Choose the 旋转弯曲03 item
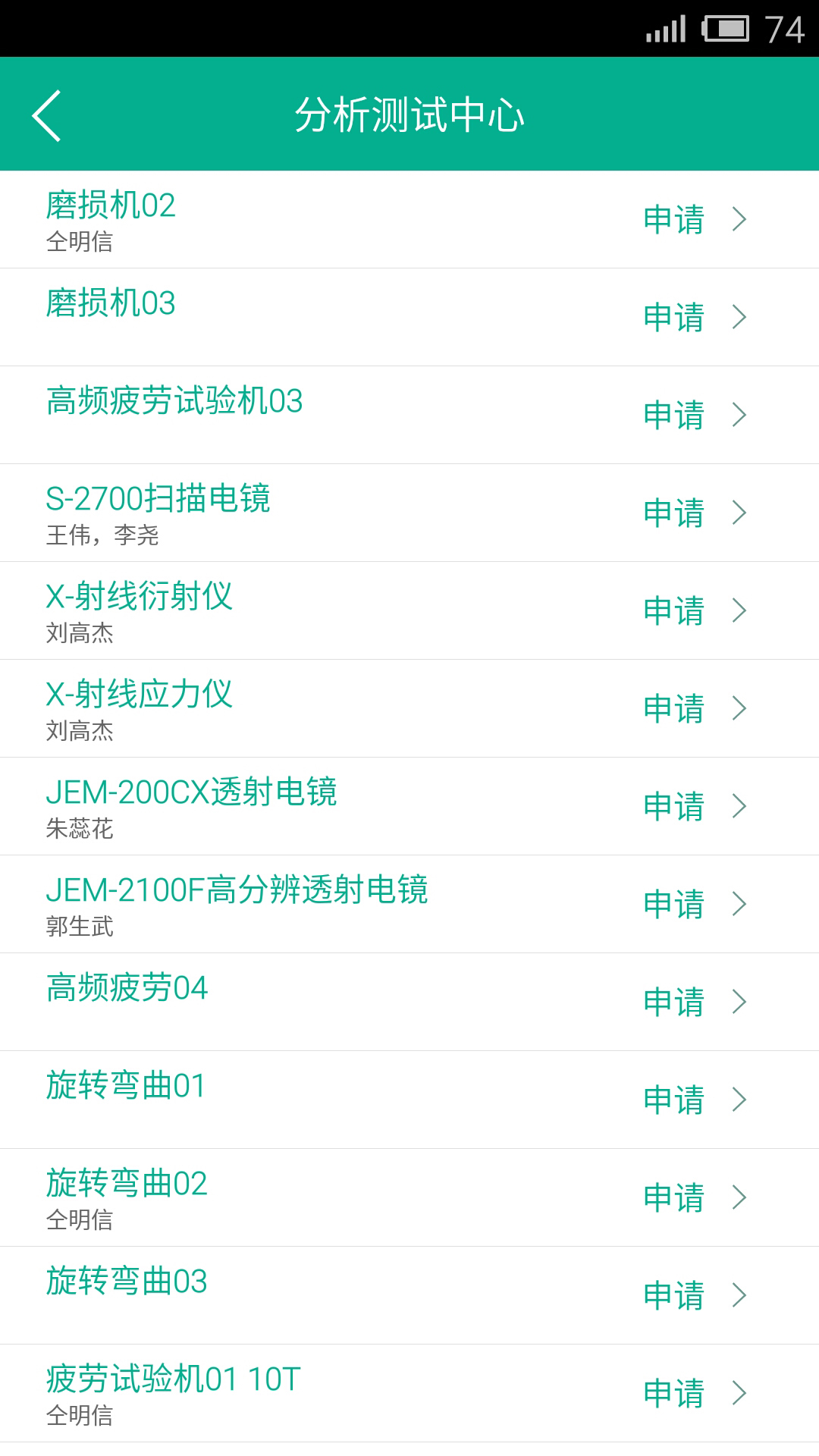This screenshot has height=1456, width=819. click(409, 1295)
